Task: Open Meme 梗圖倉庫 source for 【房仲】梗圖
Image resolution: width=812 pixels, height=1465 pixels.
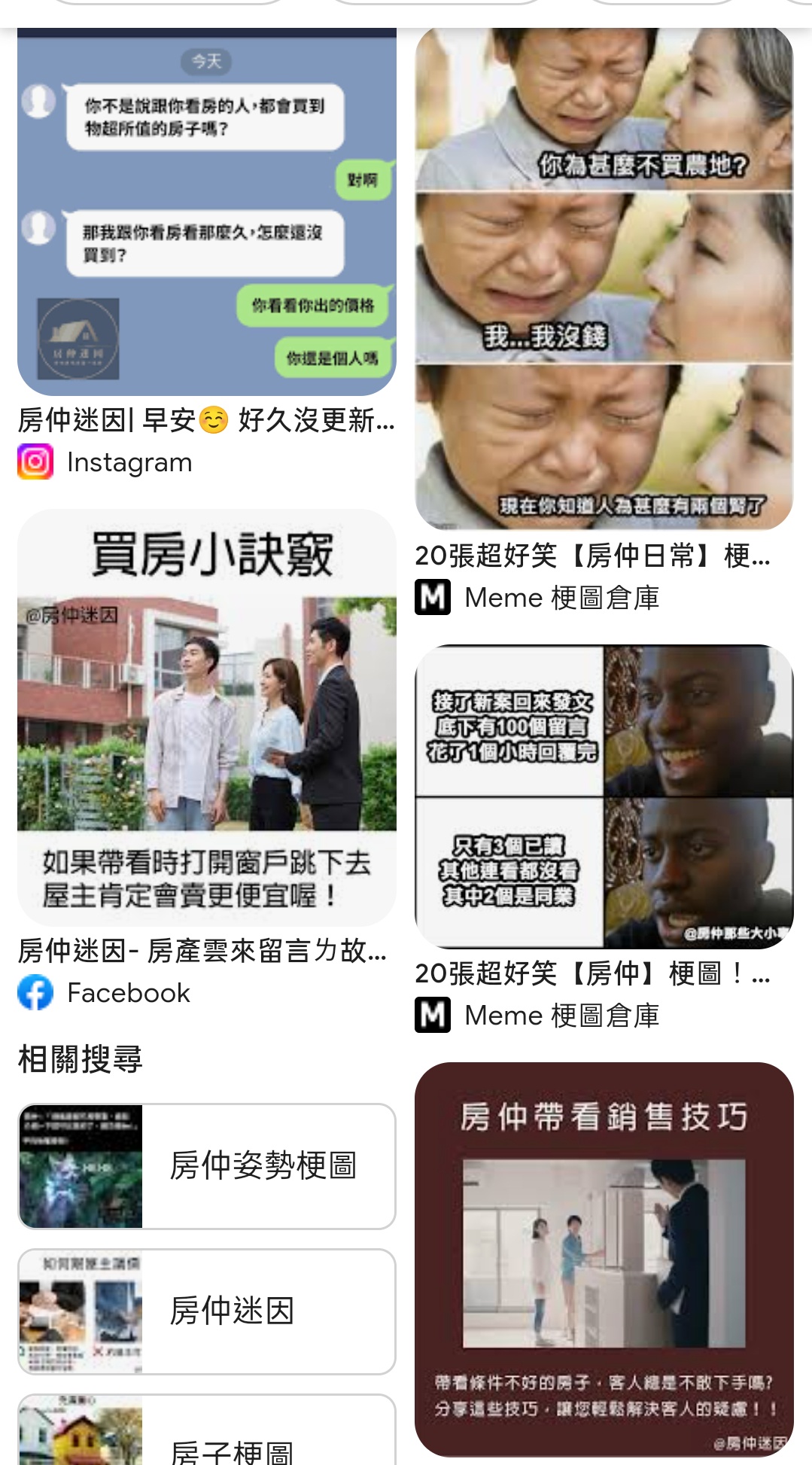Action: 561,1016
